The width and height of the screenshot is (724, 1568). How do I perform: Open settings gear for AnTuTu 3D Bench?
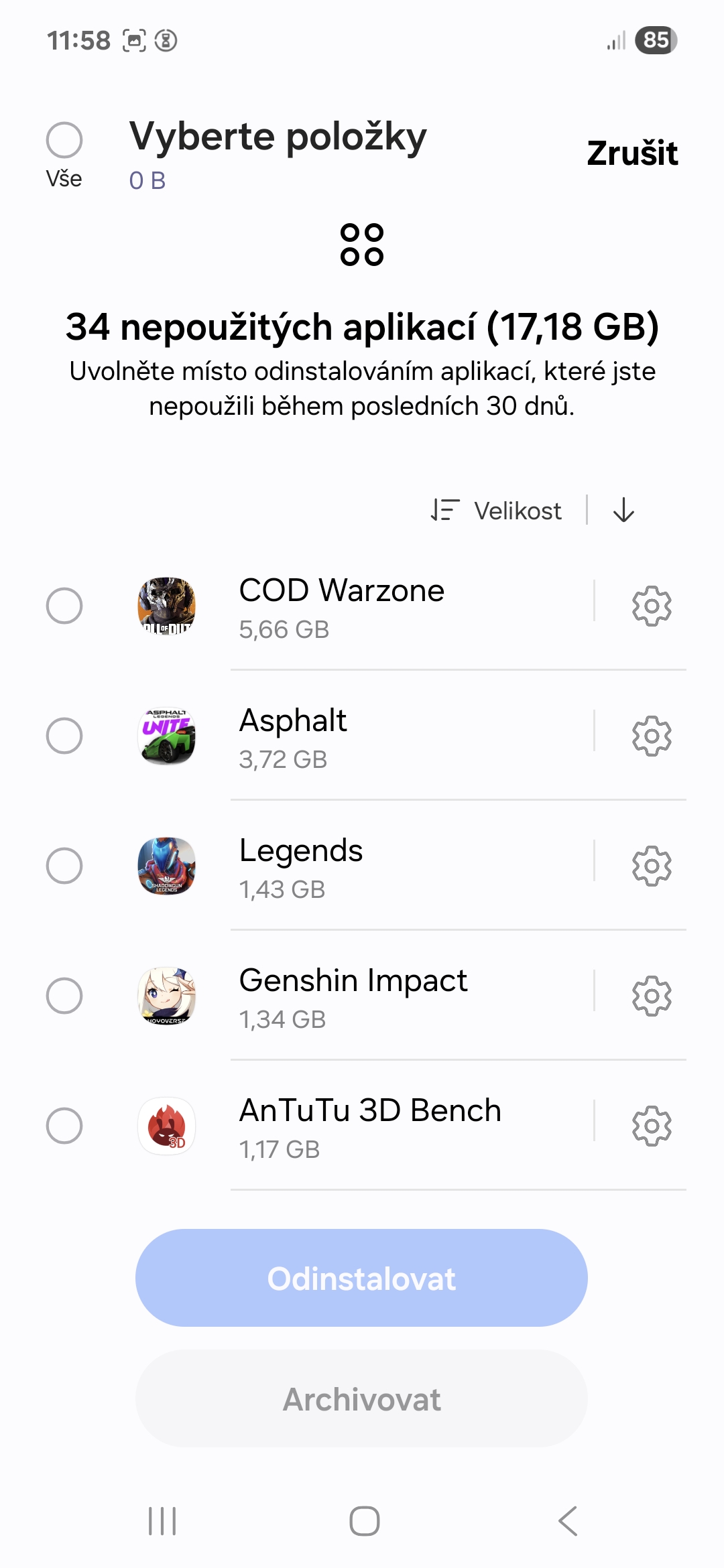click(x=651, y=1126)
